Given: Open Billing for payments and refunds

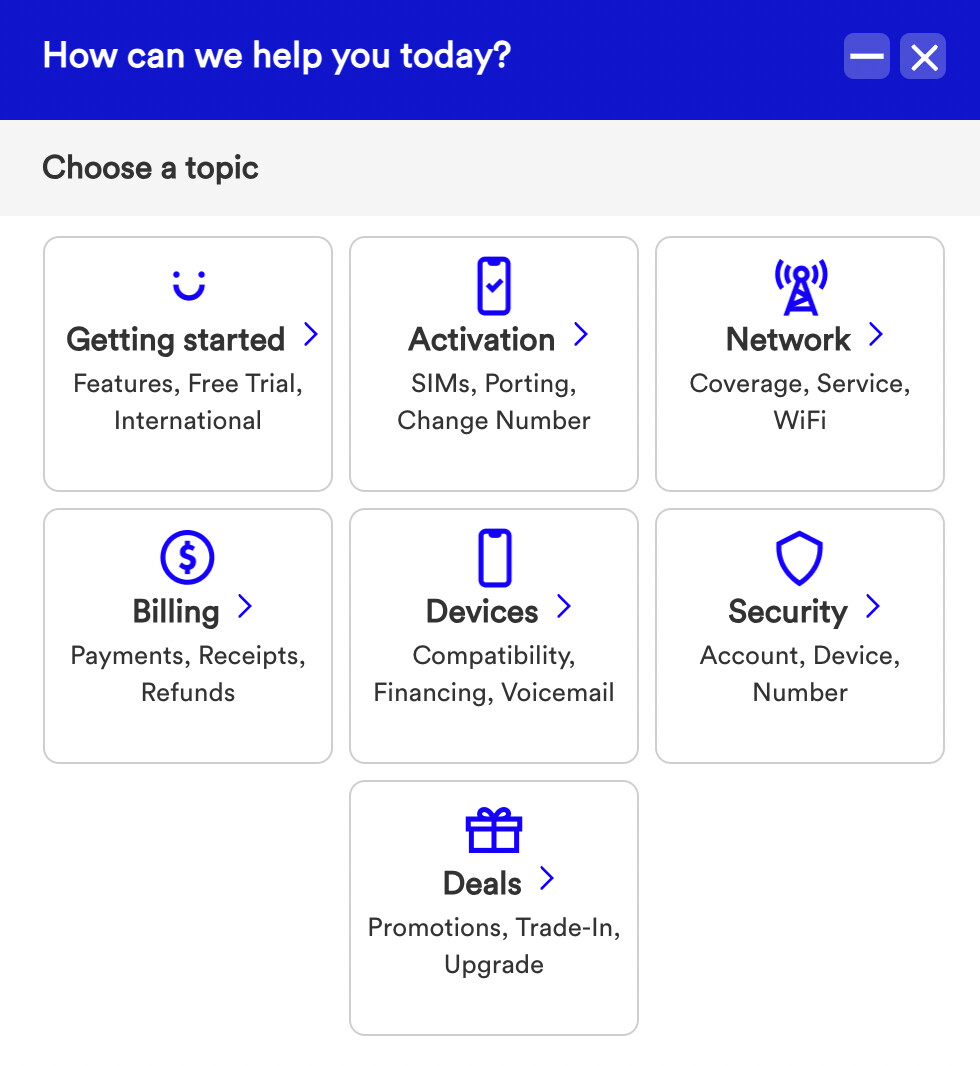Looking at the screenshot, I should [188, 636].
